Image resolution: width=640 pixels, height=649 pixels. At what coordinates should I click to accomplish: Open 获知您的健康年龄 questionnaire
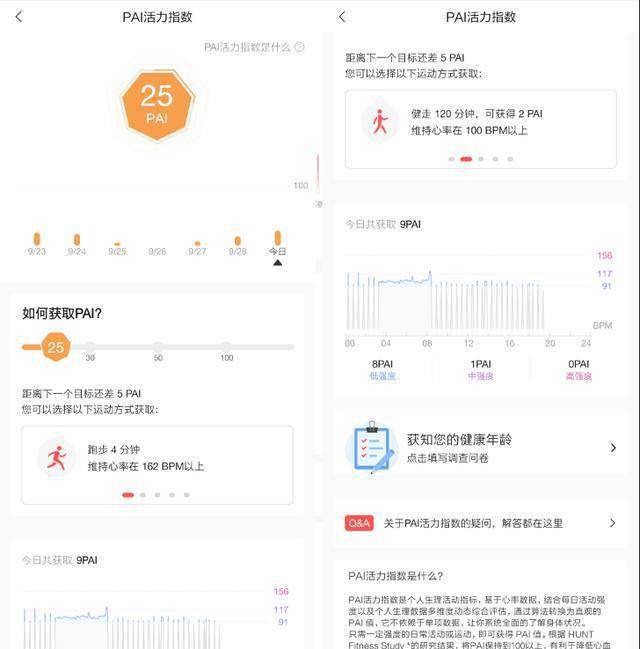480,447
